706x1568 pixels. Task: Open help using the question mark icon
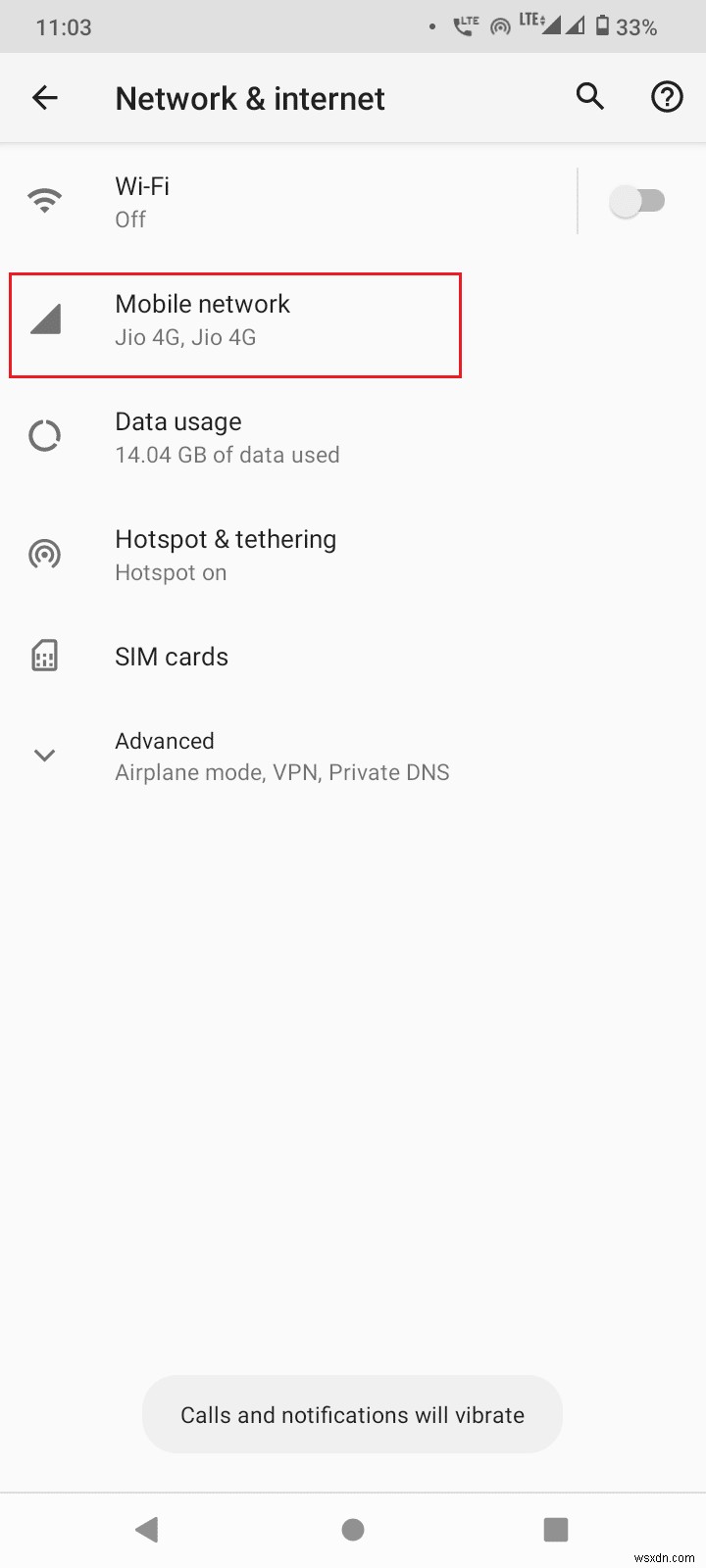tap(666, 97)
